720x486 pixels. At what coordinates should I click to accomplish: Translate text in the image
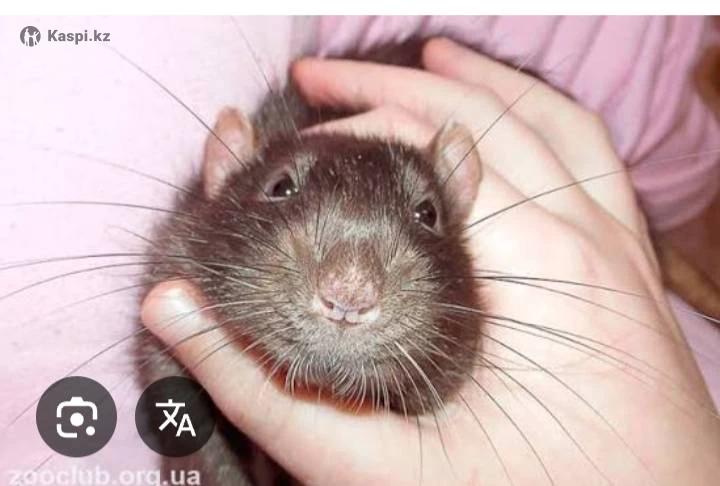175,417
